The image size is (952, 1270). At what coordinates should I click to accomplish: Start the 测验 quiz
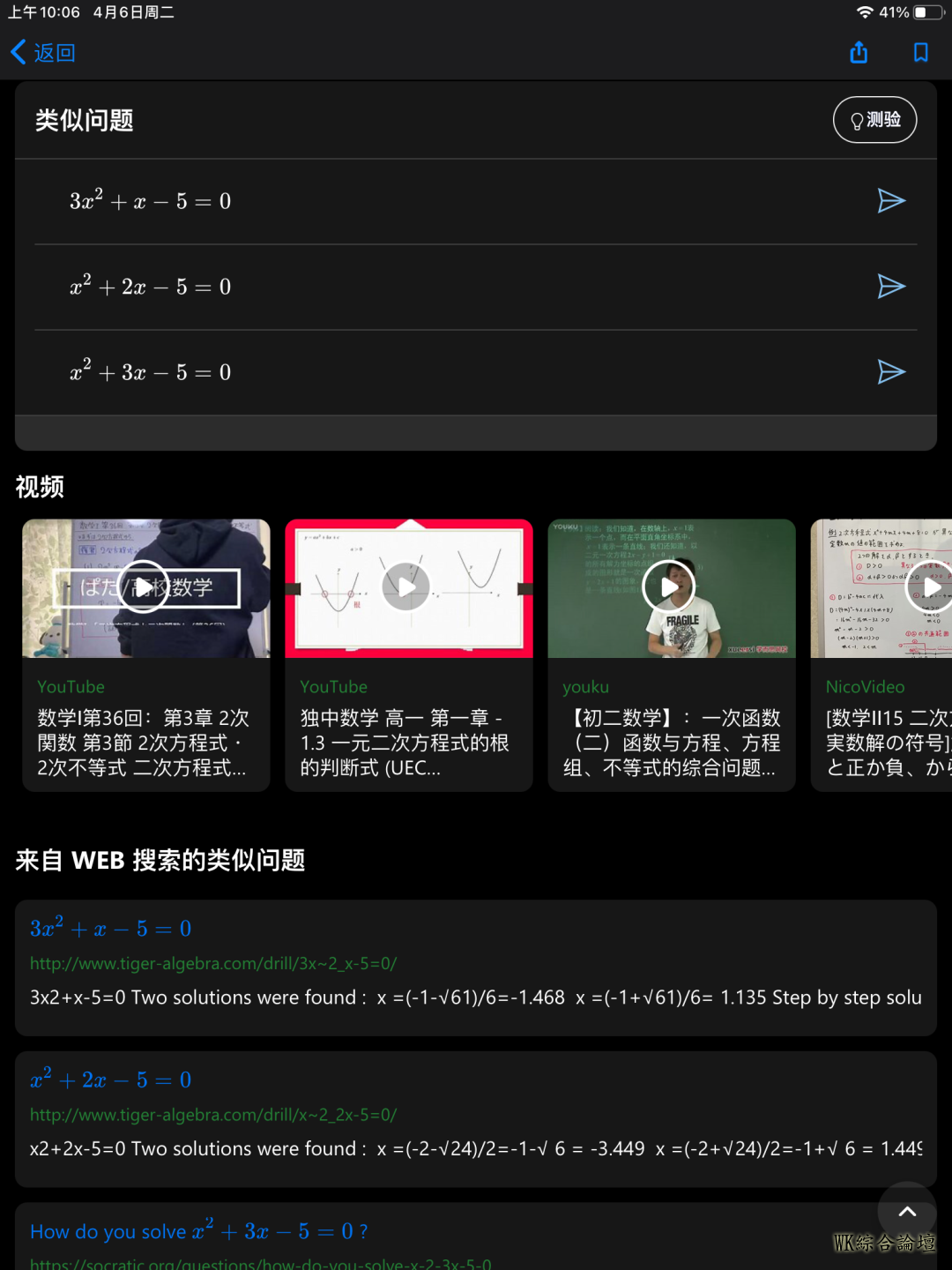click(874, 120)
